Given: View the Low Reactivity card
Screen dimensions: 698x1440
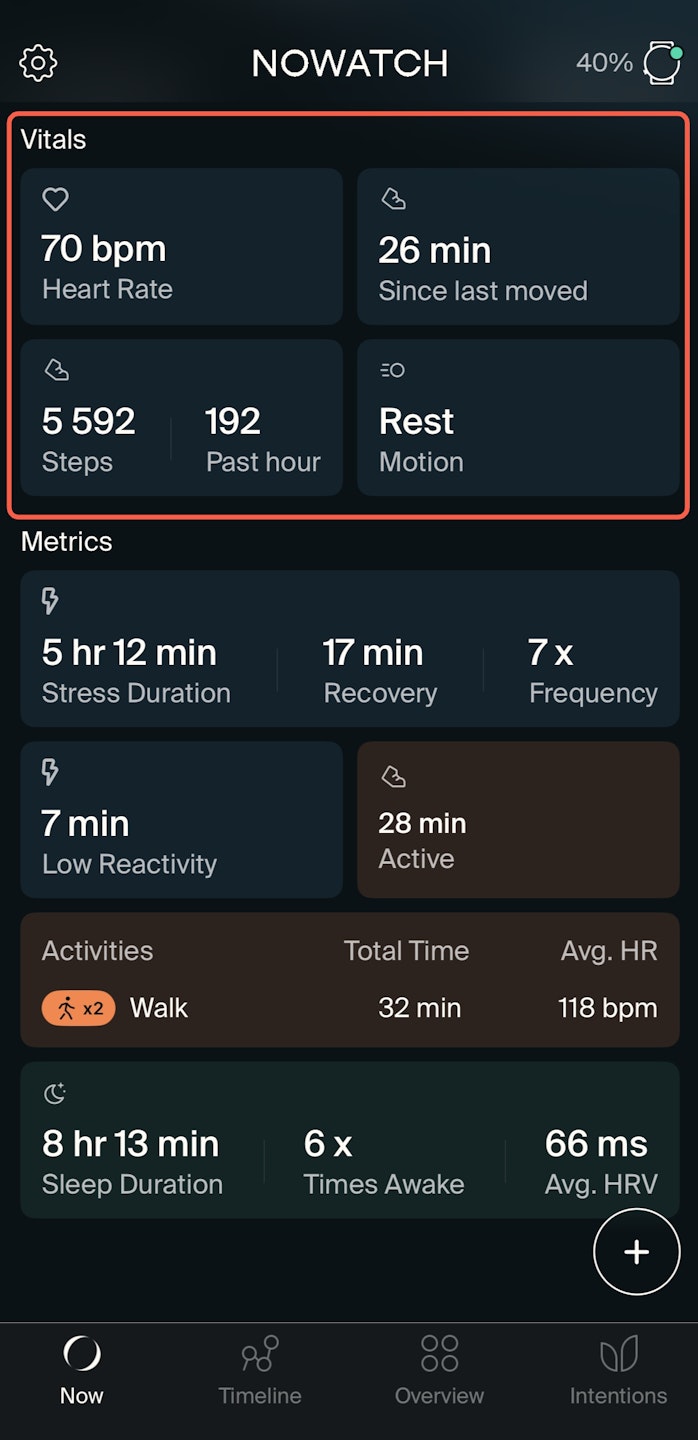Looking at the screenshot, I should pos(181,819).
